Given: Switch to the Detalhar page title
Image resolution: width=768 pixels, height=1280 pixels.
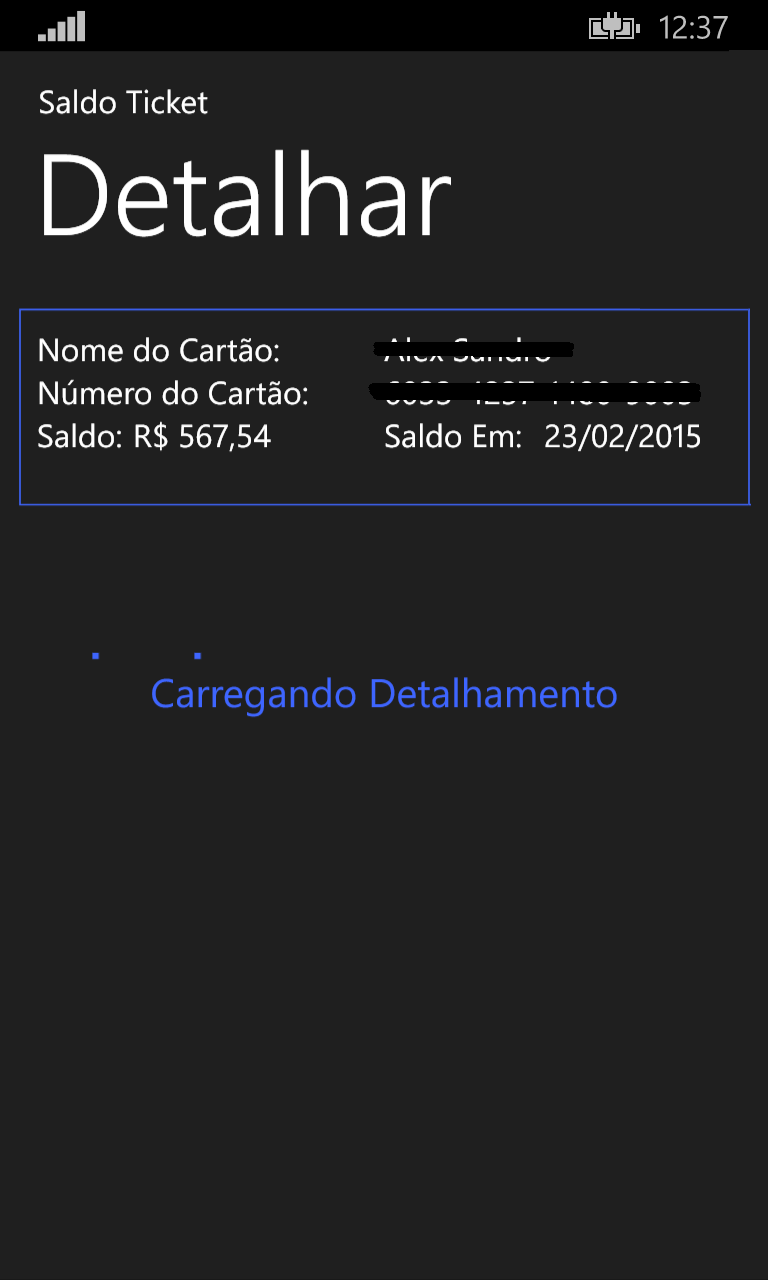Looking at the screenshot, I should [243, 195].
